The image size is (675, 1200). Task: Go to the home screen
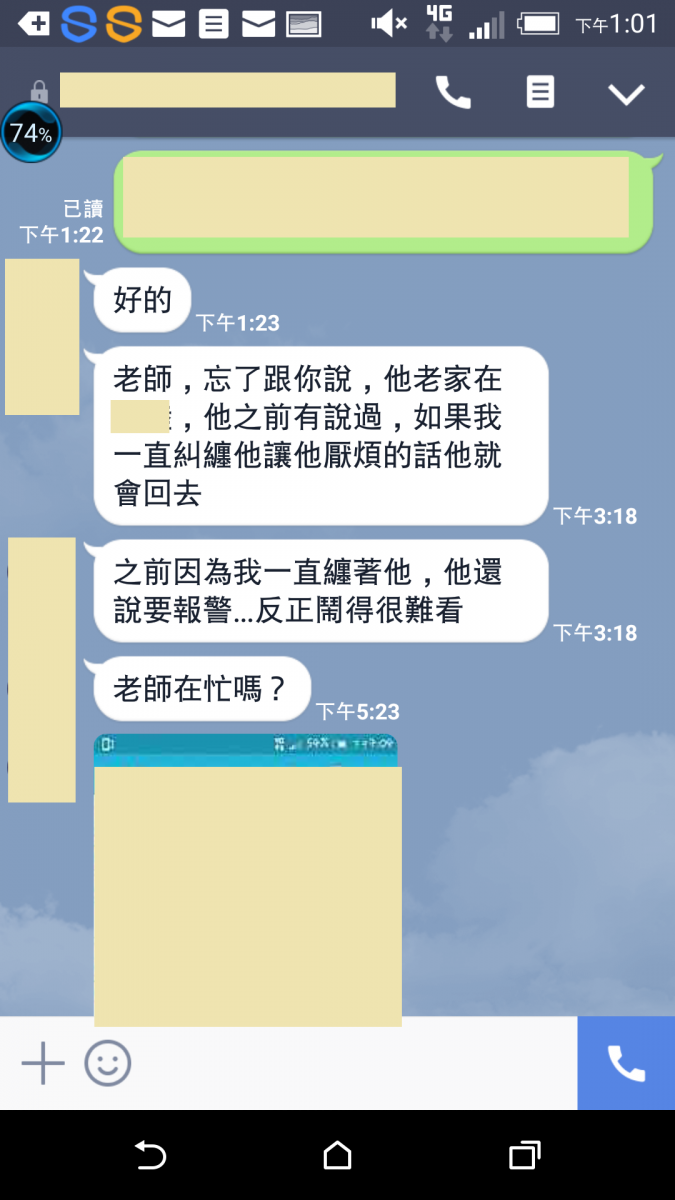(x=337, y=1156)
